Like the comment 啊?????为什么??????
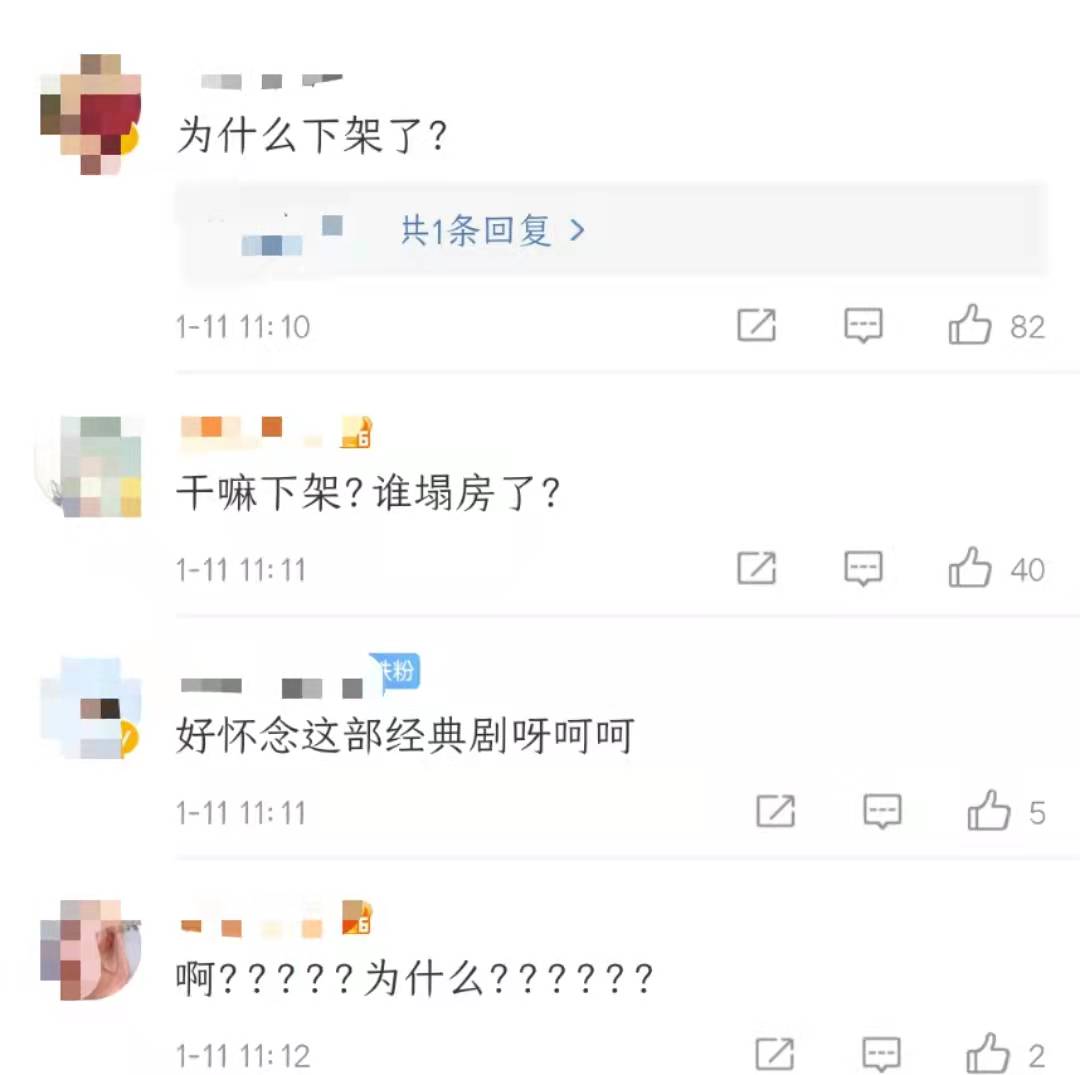 click(988, 1054)
